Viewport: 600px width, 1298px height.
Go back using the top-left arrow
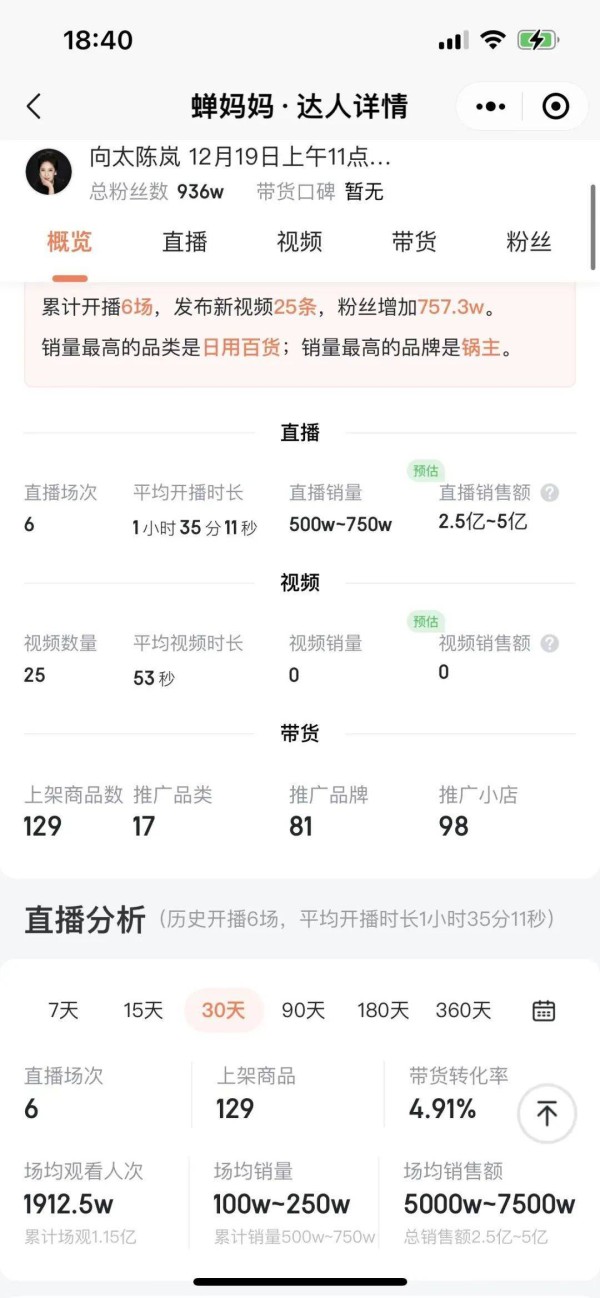(34, 106)
